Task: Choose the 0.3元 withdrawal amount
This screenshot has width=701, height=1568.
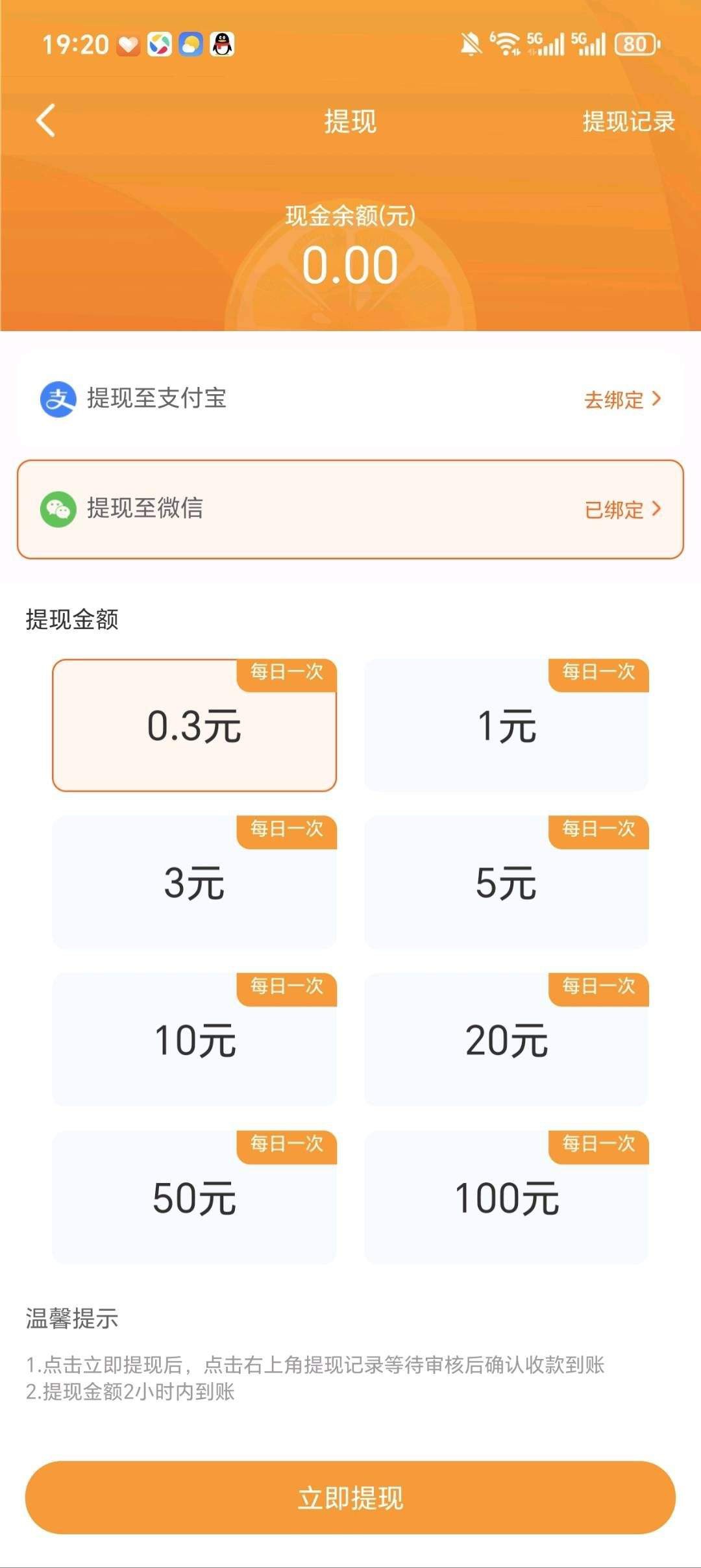Action: pyautogui.click(x=194, y=726)
